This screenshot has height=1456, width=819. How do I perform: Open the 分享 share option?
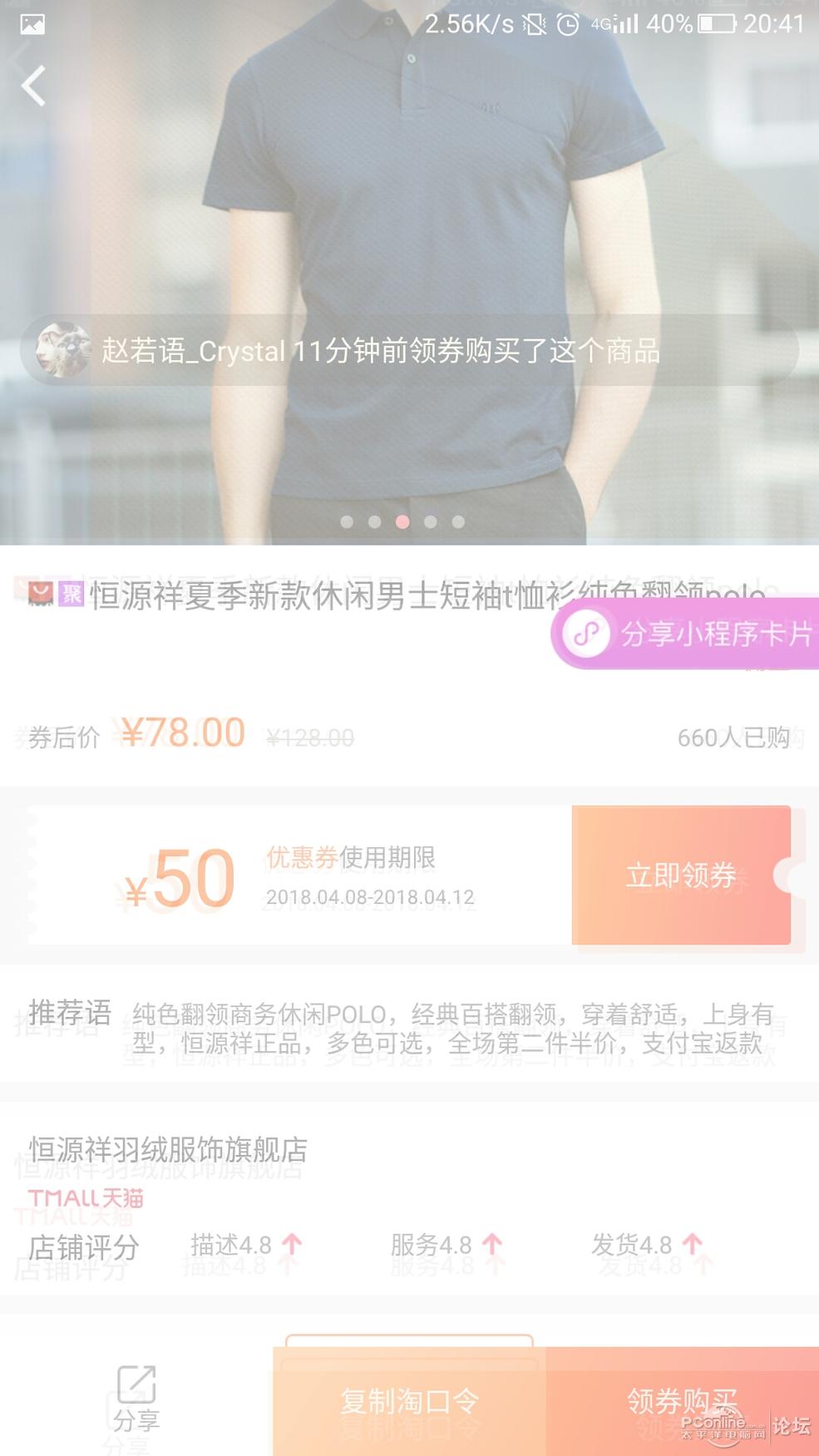tap(136, 1401)
